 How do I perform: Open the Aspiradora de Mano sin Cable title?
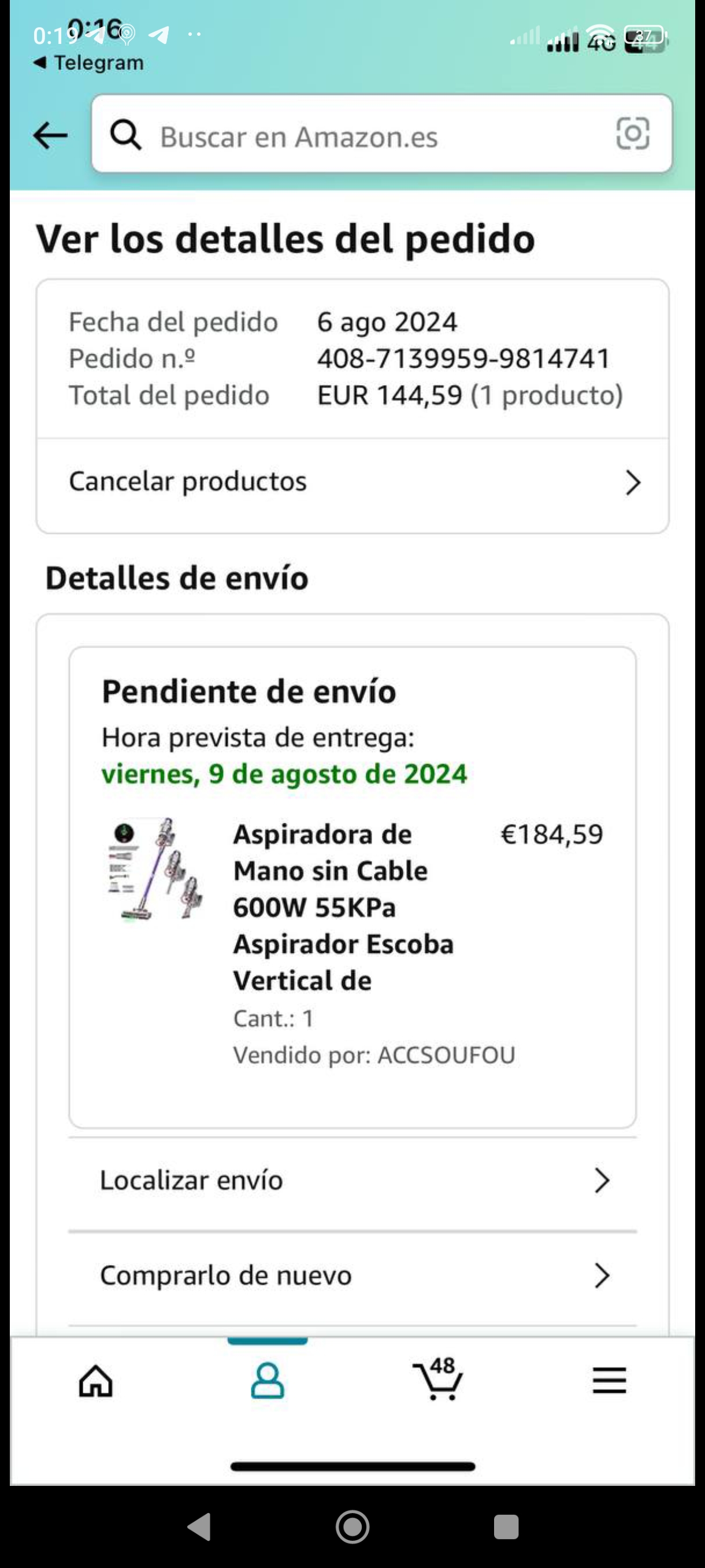344,907
